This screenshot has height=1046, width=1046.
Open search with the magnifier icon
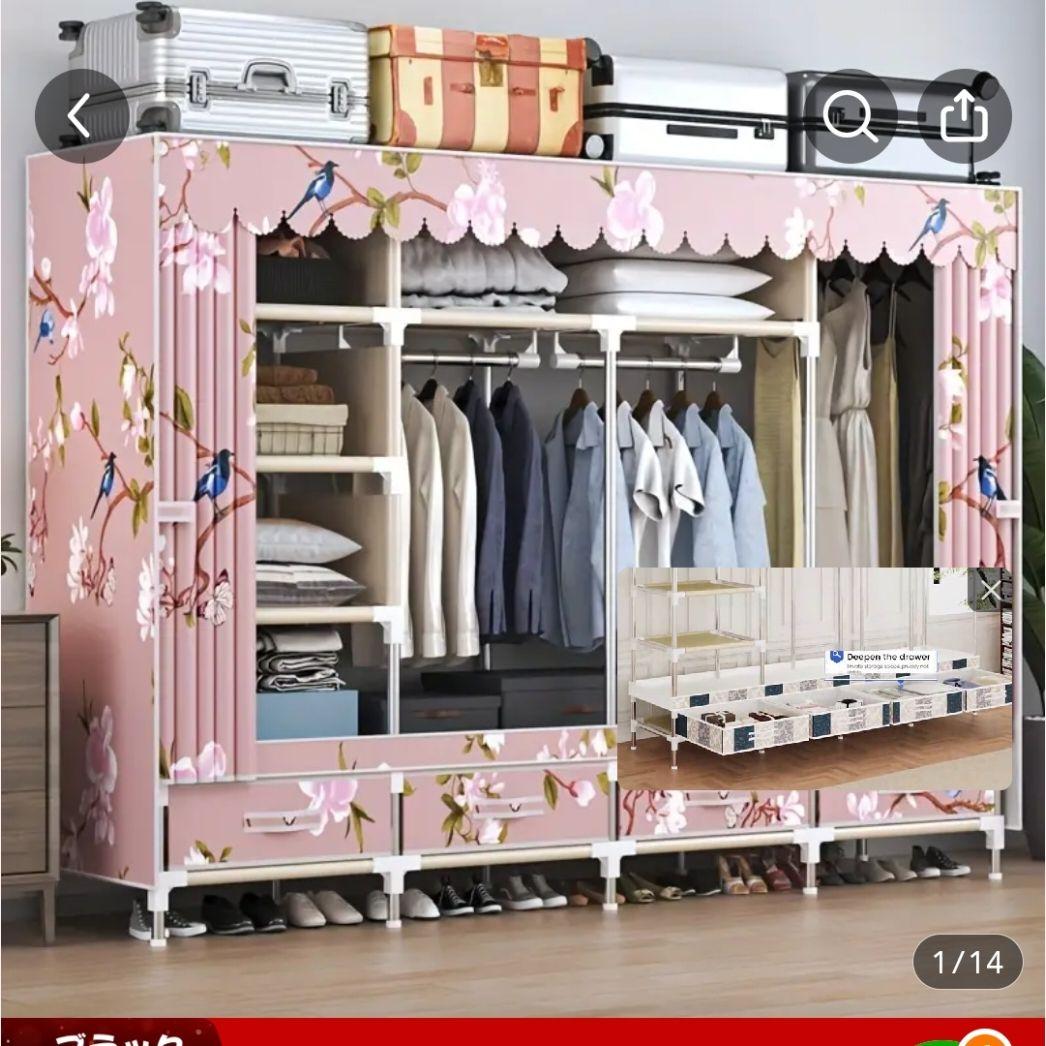[851, 117]
